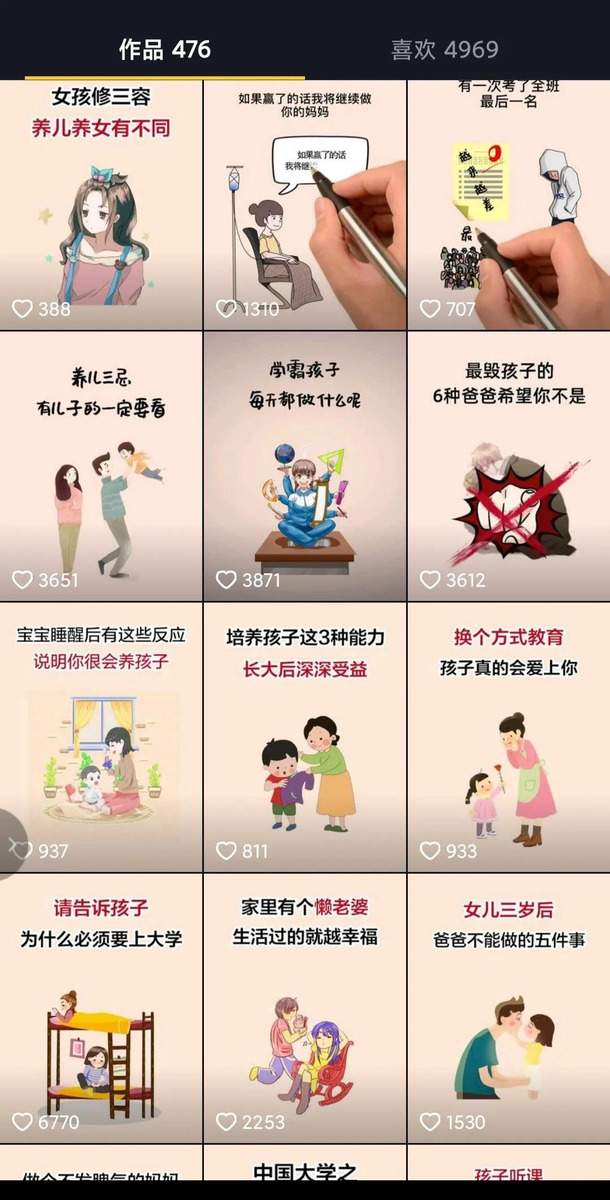Open the 养儿三忌 video
The height and width of the screenshot is (1200, 610).
[x=101, y=466]
